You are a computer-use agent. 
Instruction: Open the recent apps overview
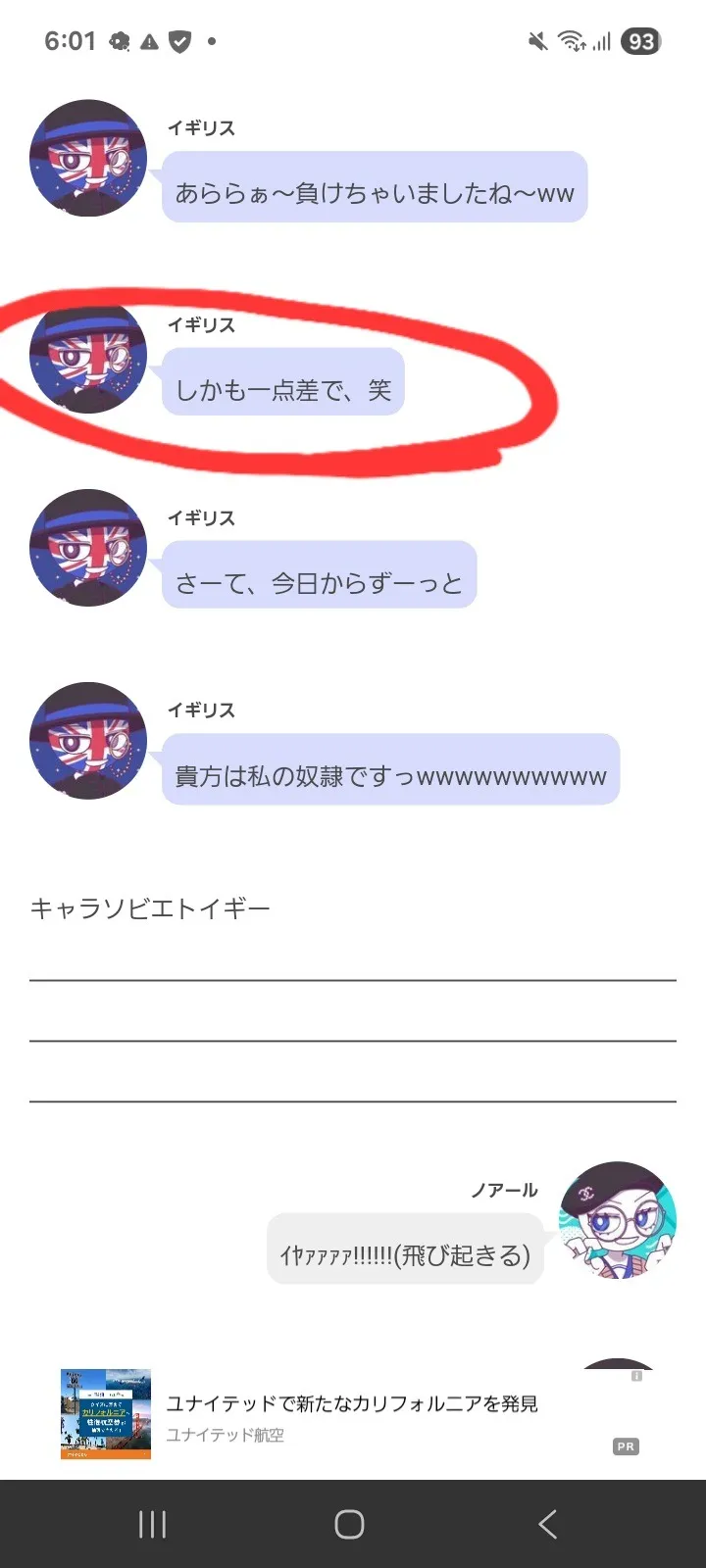152,1524
